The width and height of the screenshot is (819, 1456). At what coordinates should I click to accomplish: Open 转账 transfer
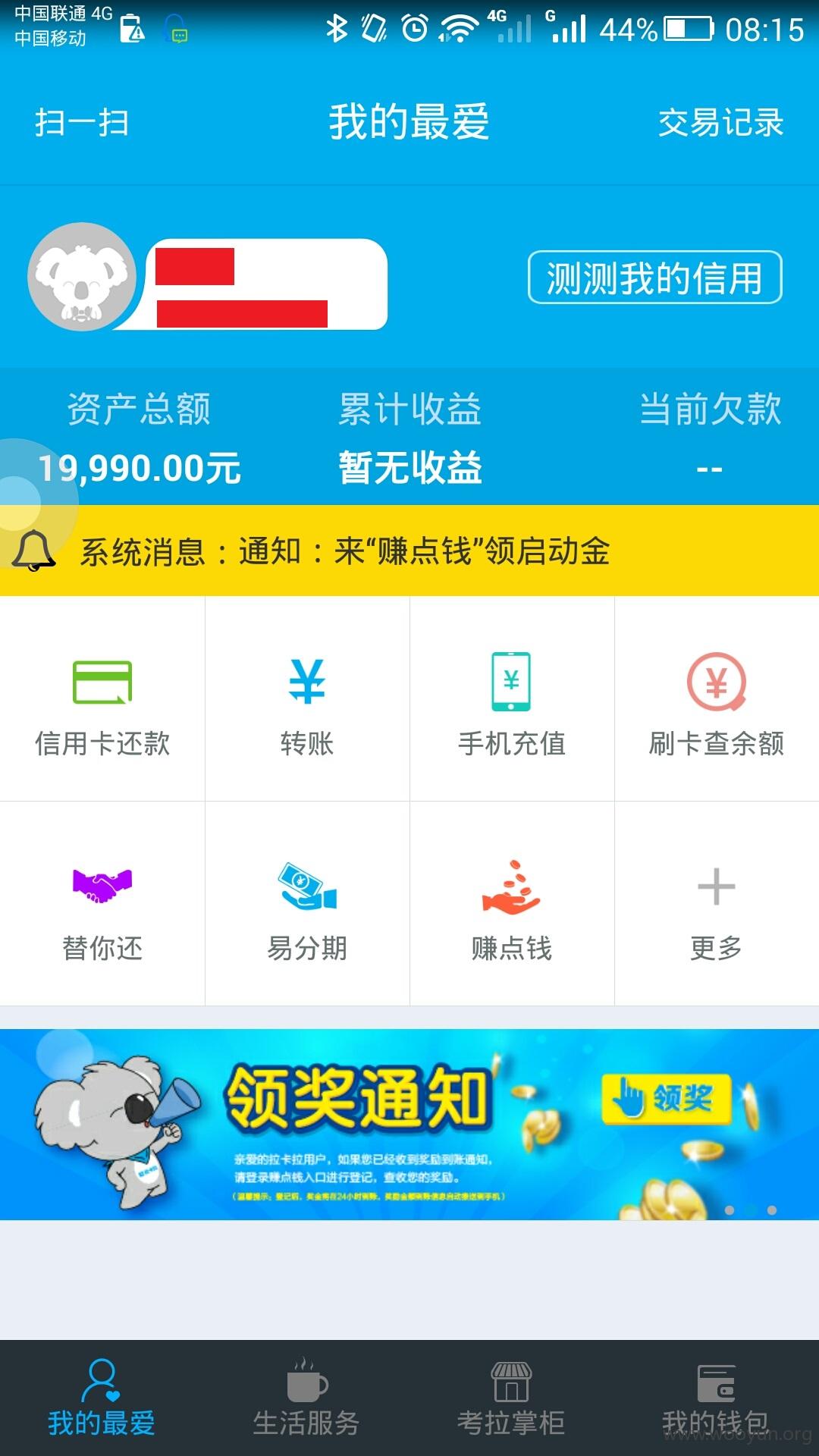pyautogui.click(x=307, y=698)
